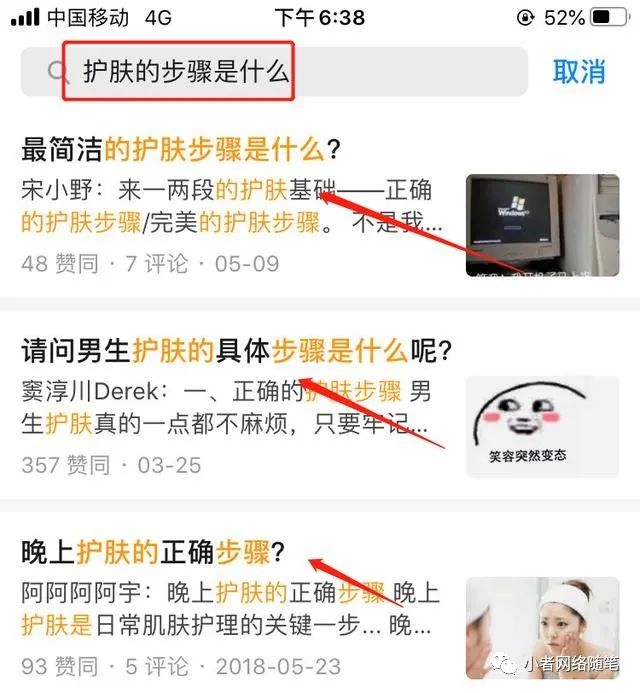640x693 pixels.
Task: Cancel the search with 取消
Action: [x=579, y=72]
